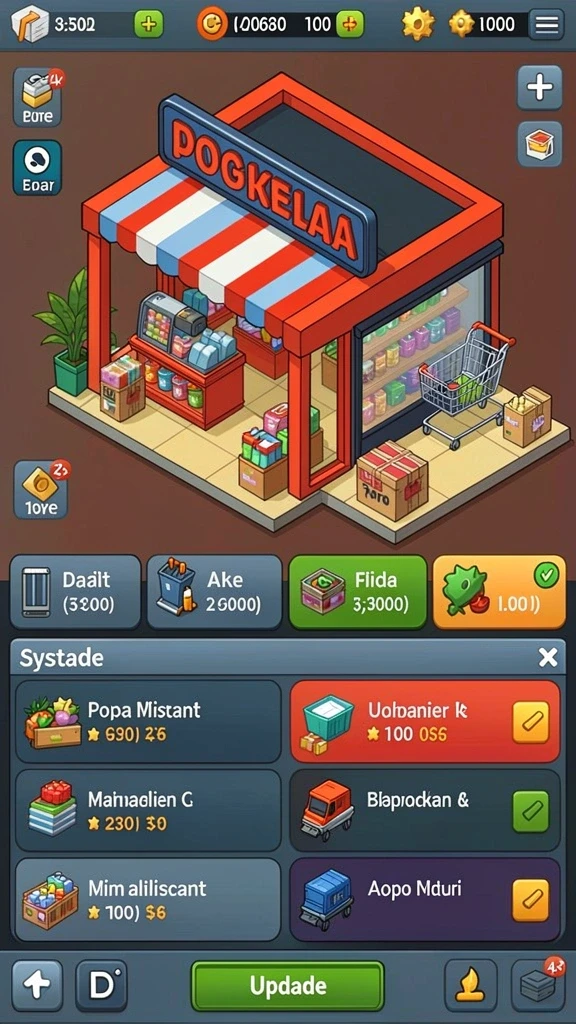Open the Popa Mistant card

click(x=148, y=722)
